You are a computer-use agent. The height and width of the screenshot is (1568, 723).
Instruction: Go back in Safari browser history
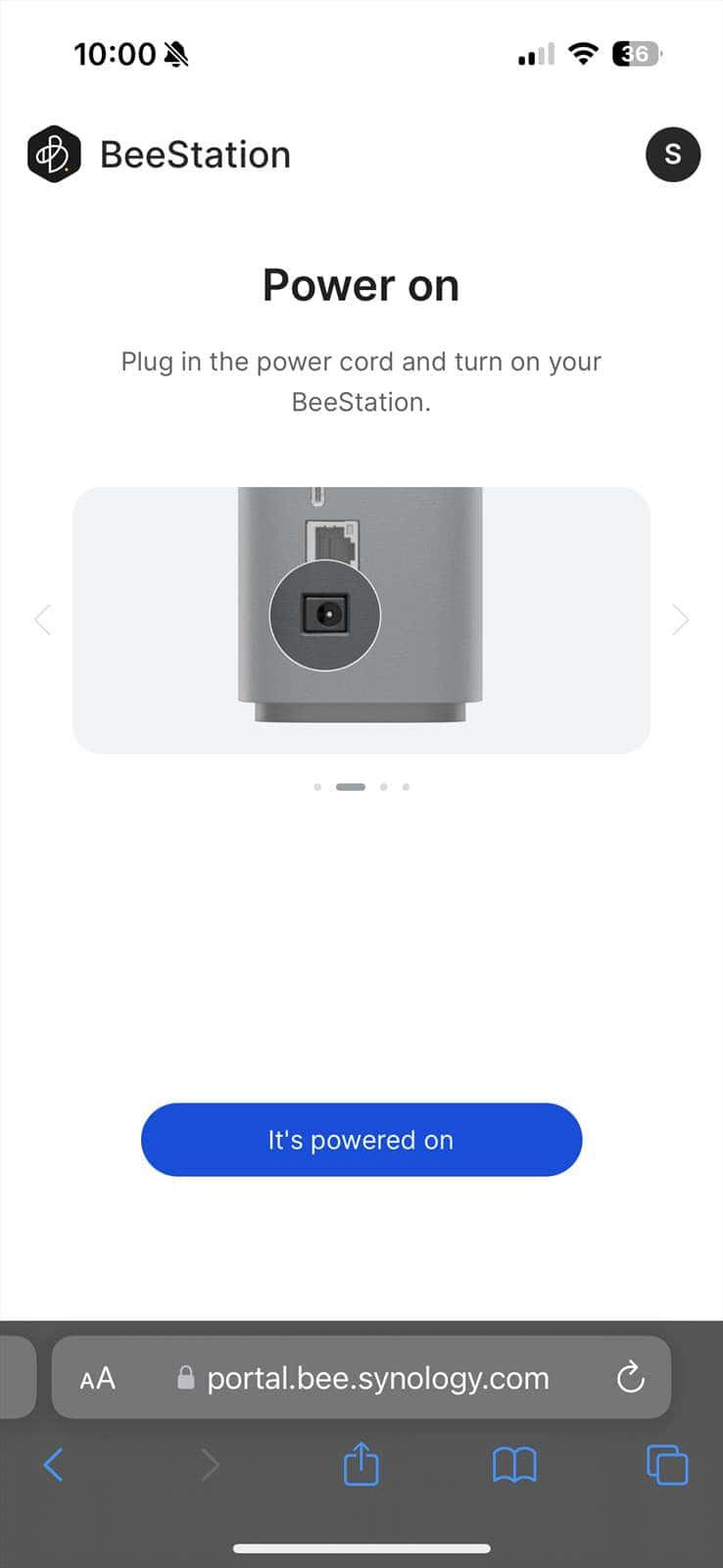pyautogui.click(x=54, y=1466)
